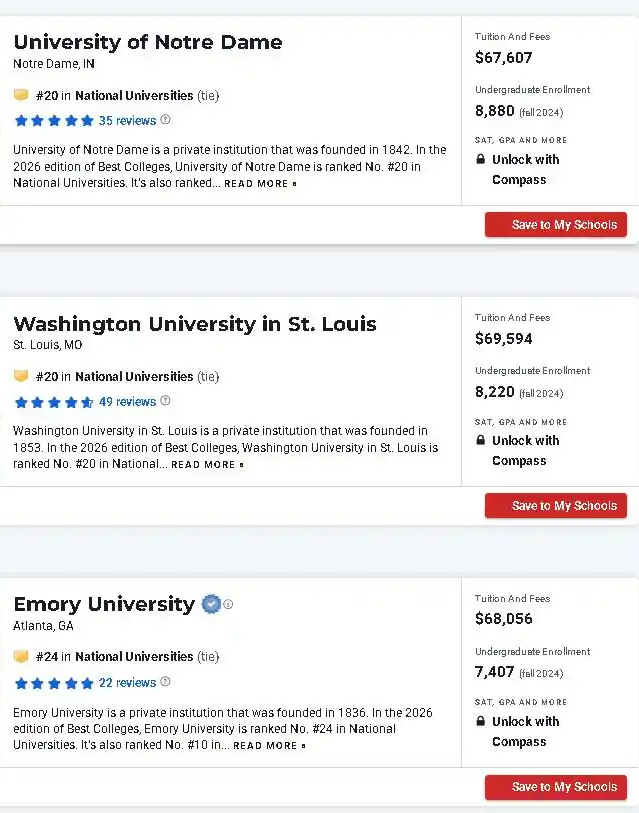Save University of Notre Dame to My Schools
The image size is (639, 813).
556,225
